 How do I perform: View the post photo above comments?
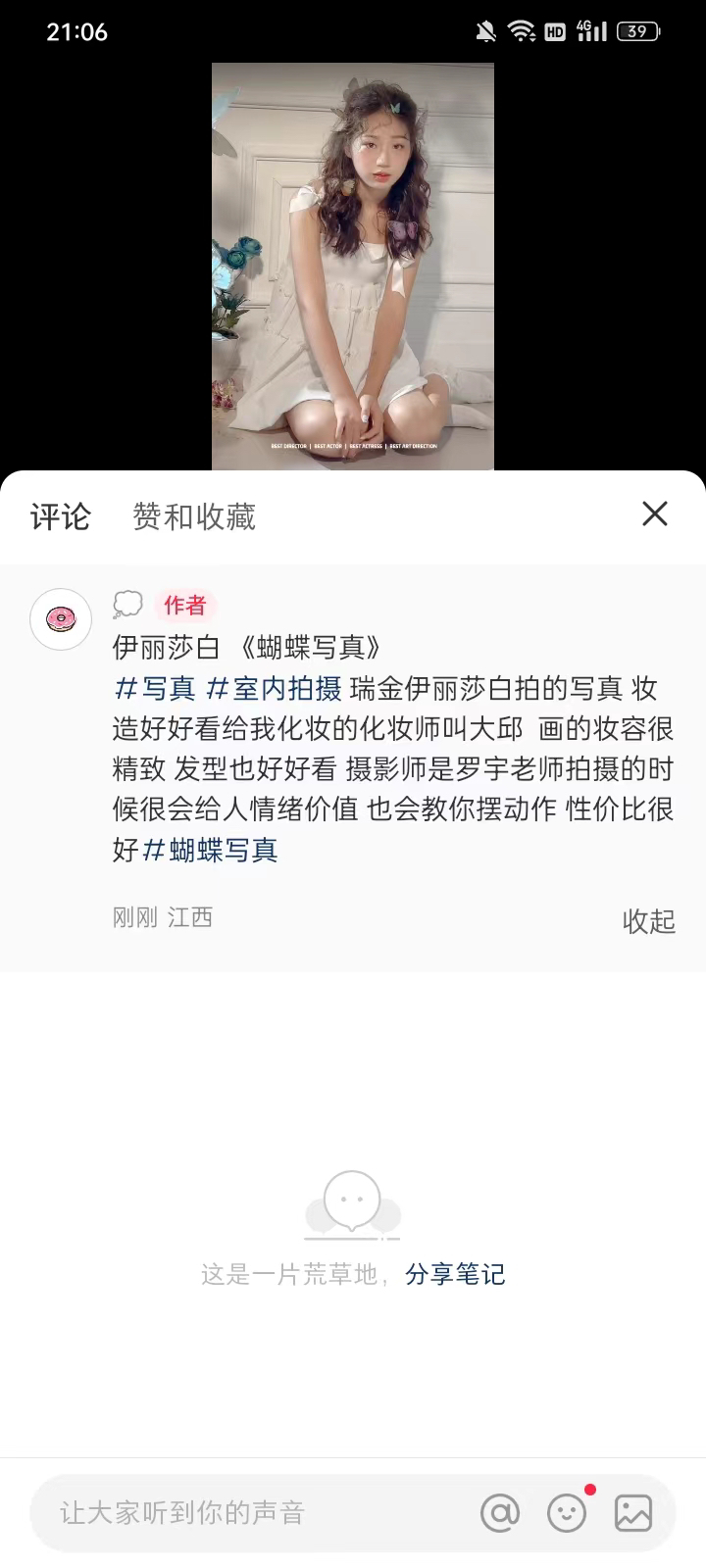tap(353, 267)
